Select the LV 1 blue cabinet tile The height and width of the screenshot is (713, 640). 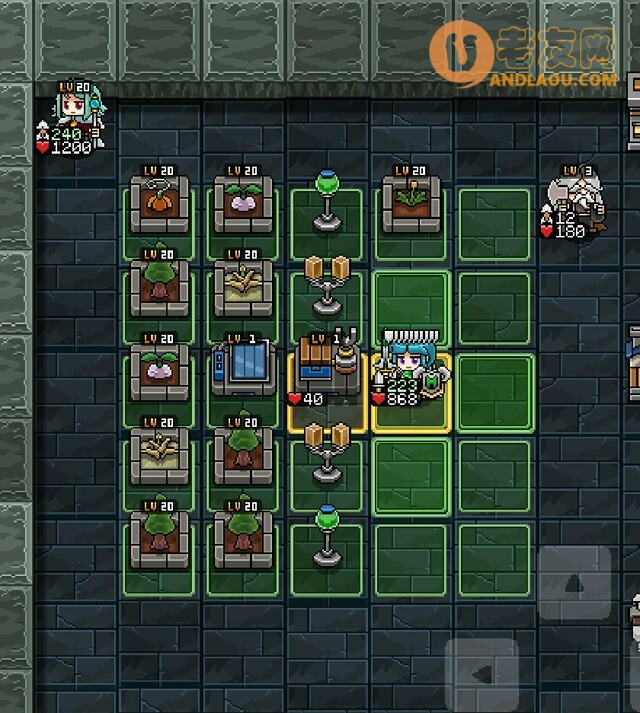242,370
